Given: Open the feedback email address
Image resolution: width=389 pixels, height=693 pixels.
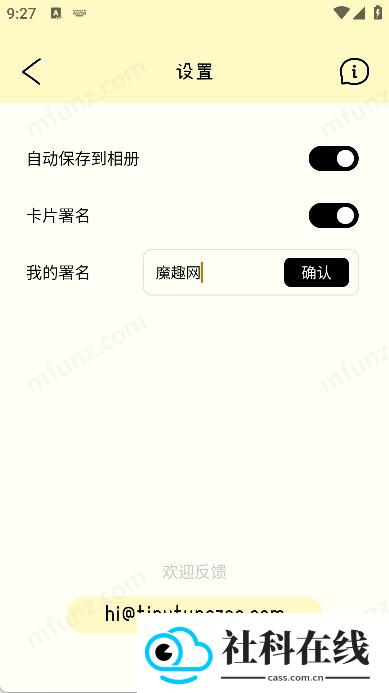Looking at the screenshot, I should [x=194, y=614].
